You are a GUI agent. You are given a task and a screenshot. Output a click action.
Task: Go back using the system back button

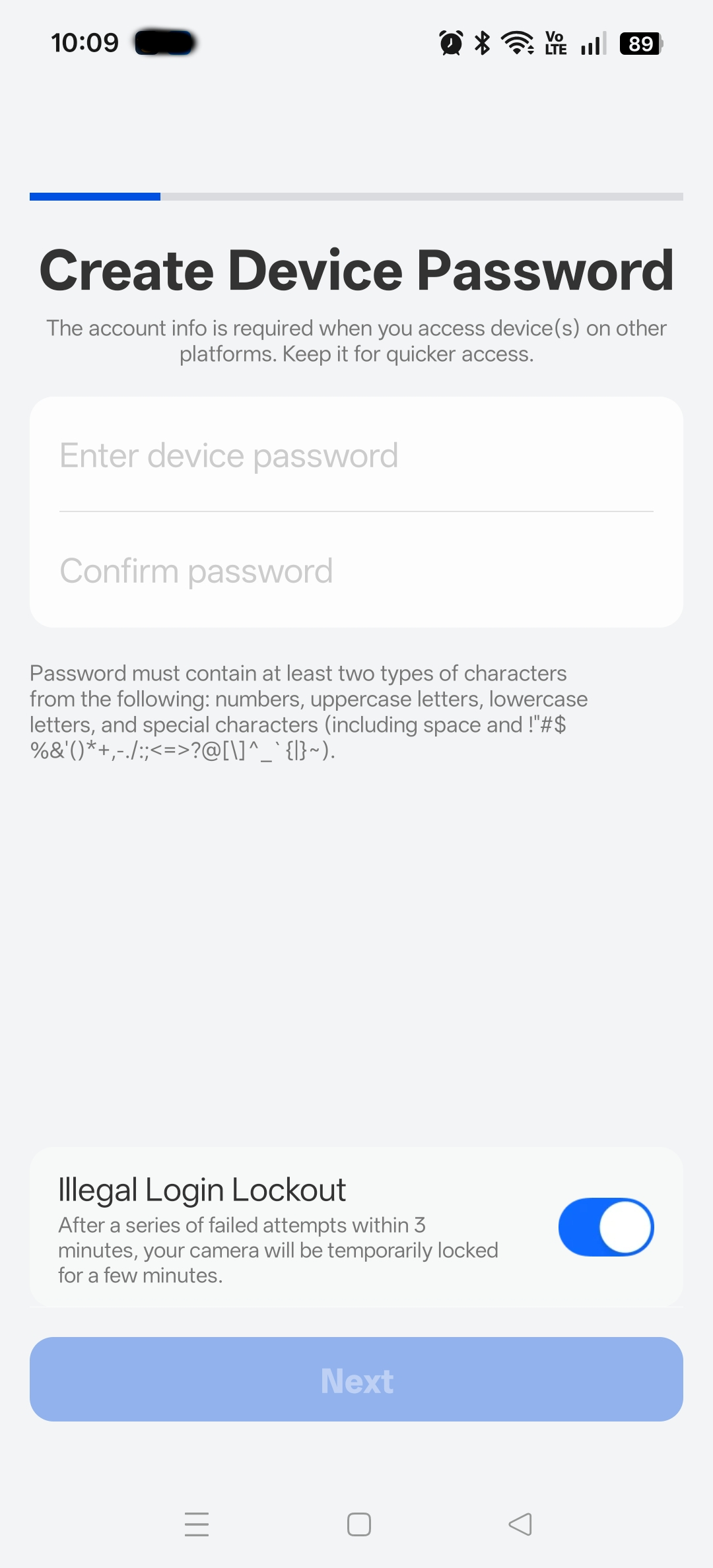point(520,1524)
